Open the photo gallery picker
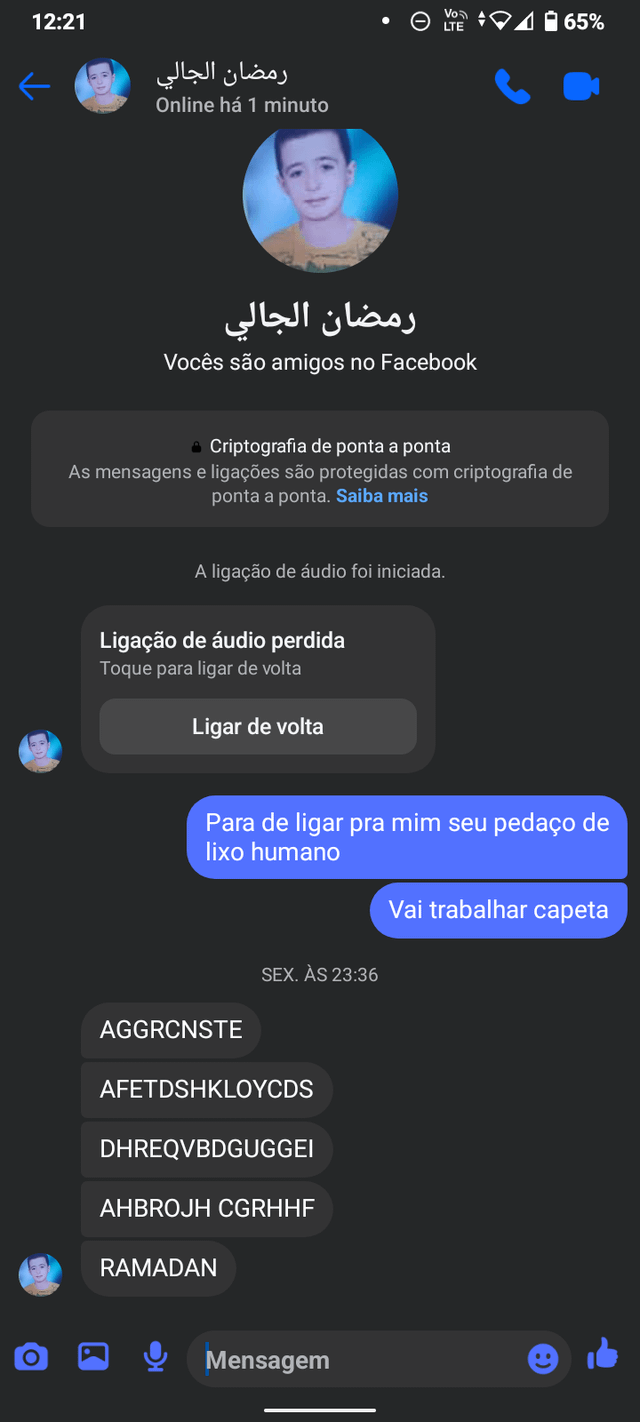Image resolution: width=640 pixels, height=1422 pixels. [93, 1357]
